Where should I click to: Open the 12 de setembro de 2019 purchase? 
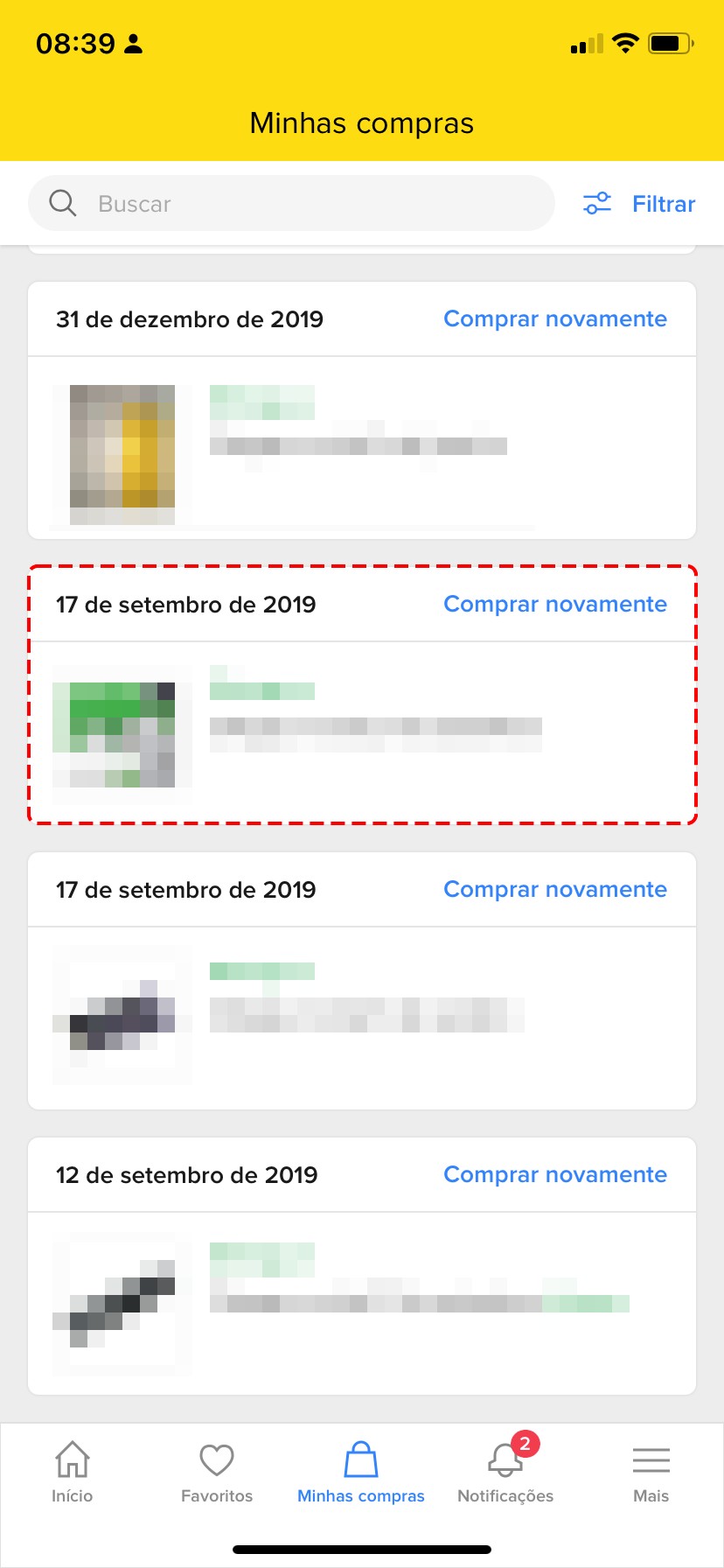click(361, 1303)
